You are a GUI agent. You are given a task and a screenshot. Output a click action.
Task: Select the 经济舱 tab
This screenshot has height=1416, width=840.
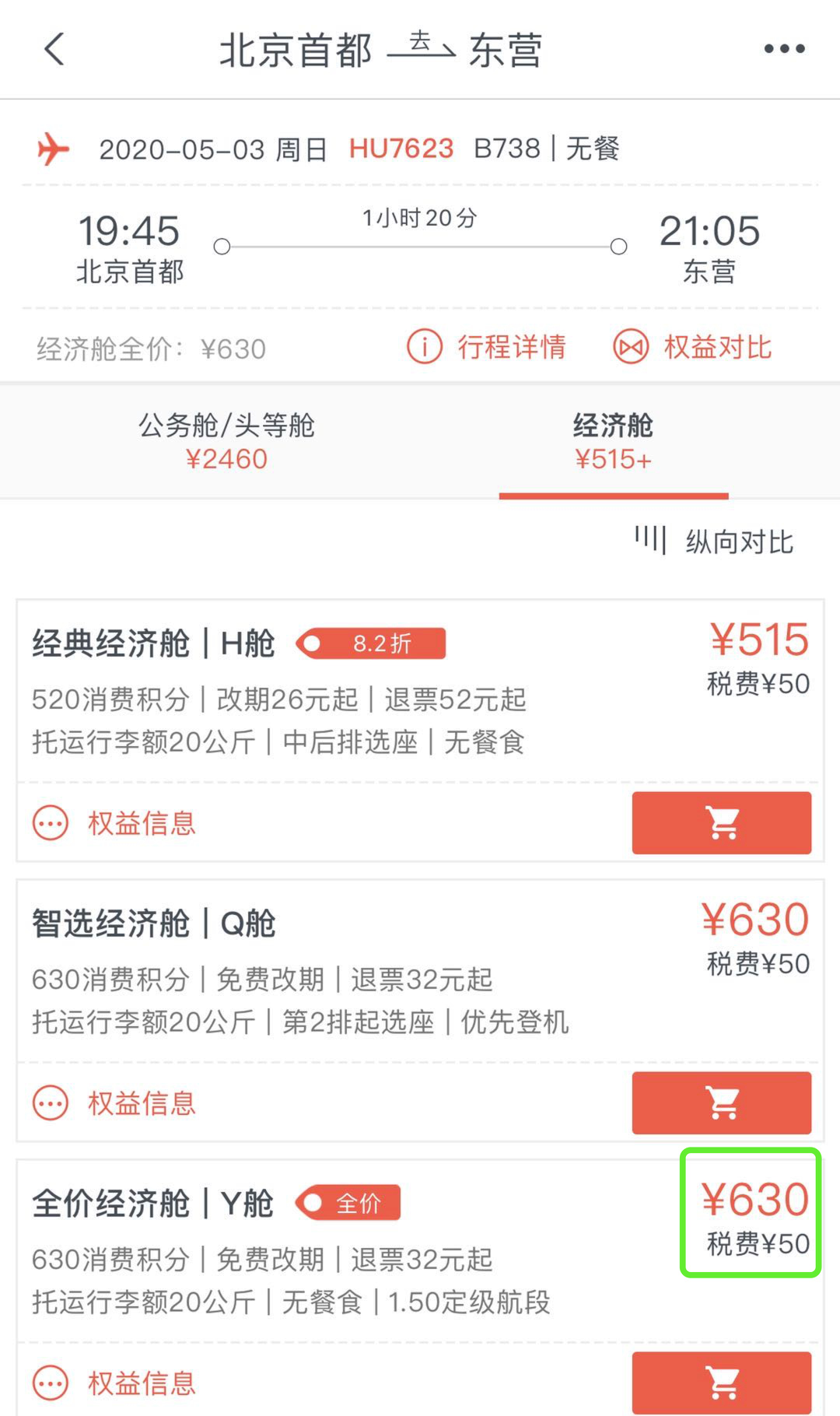(614, 441)
